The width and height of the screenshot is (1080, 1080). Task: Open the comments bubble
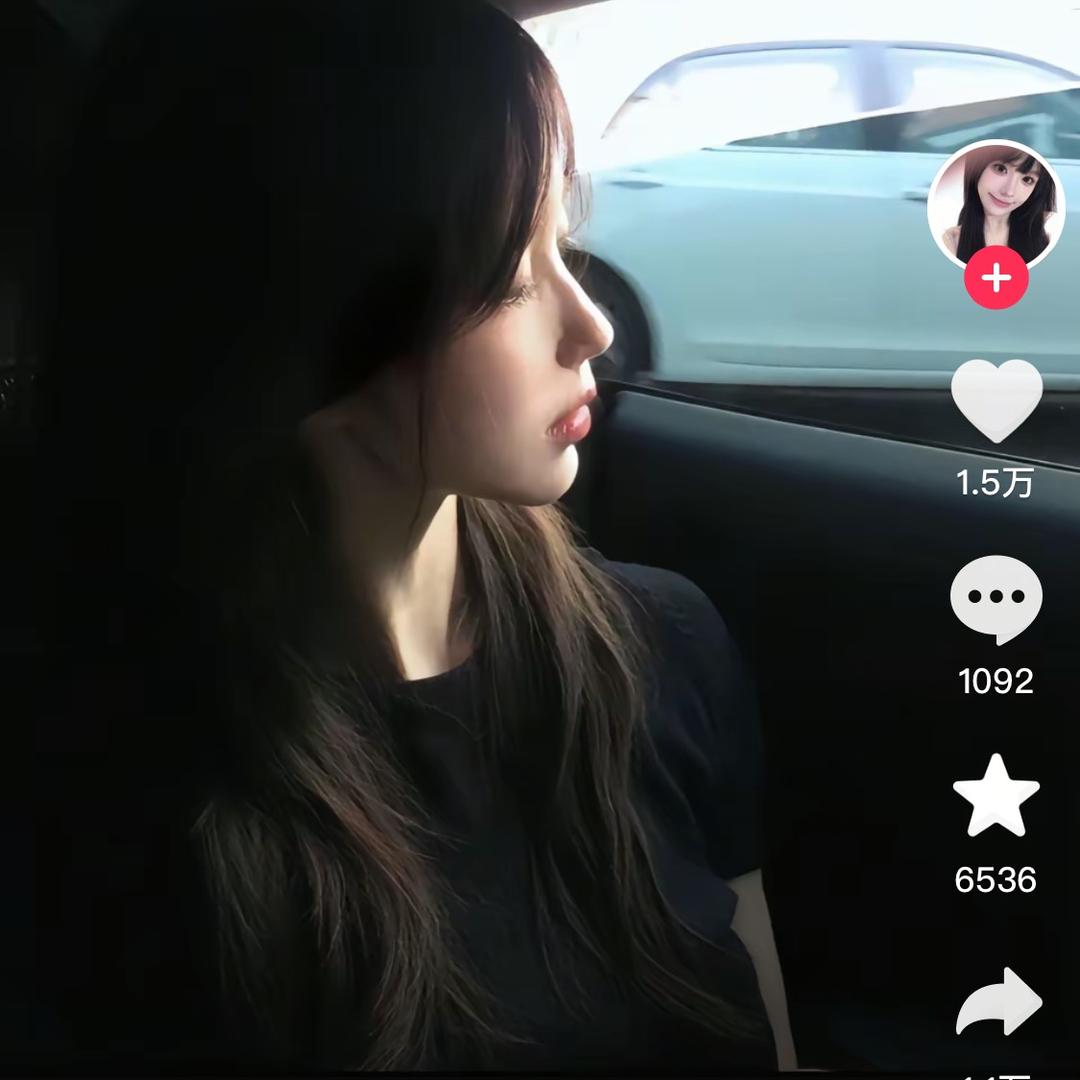(x=996, y=598)
